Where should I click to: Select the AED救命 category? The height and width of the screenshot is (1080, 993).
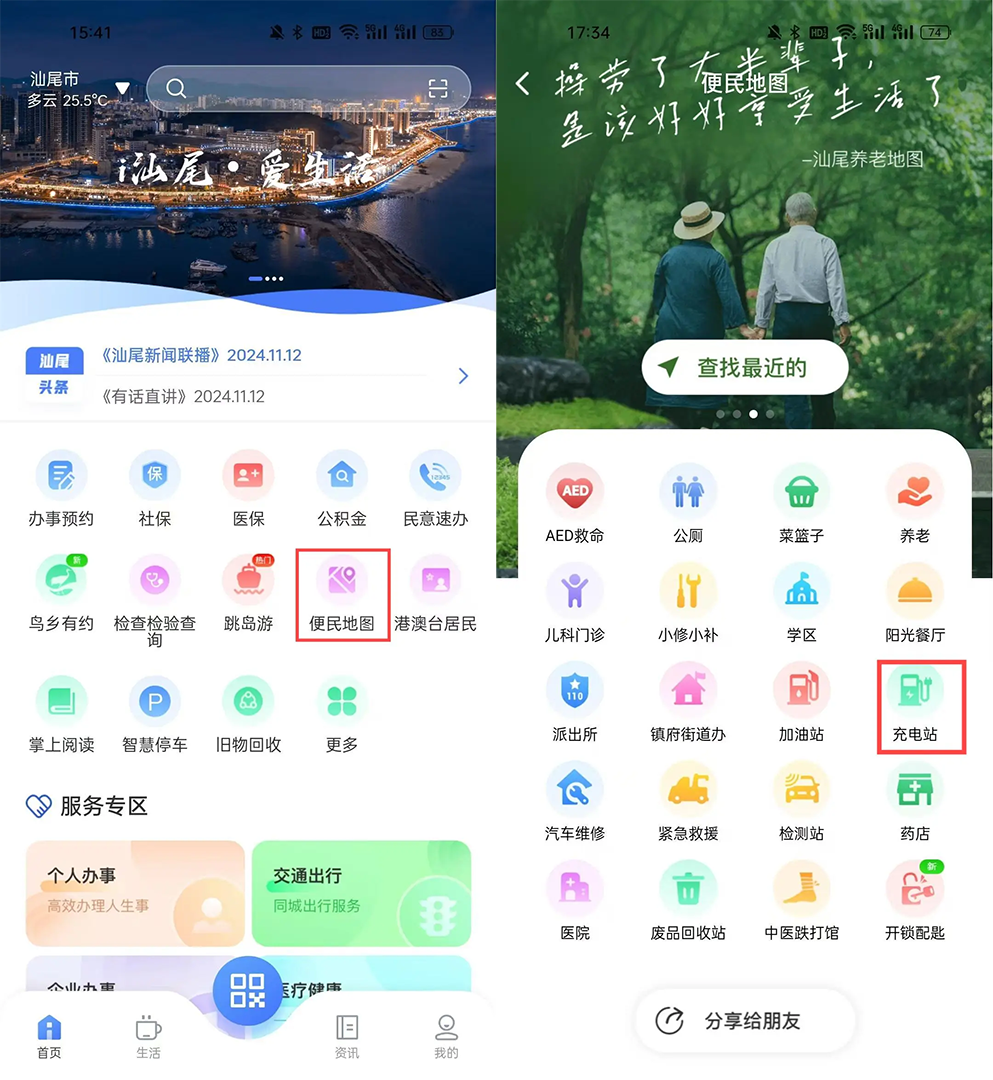pos(575,504)
